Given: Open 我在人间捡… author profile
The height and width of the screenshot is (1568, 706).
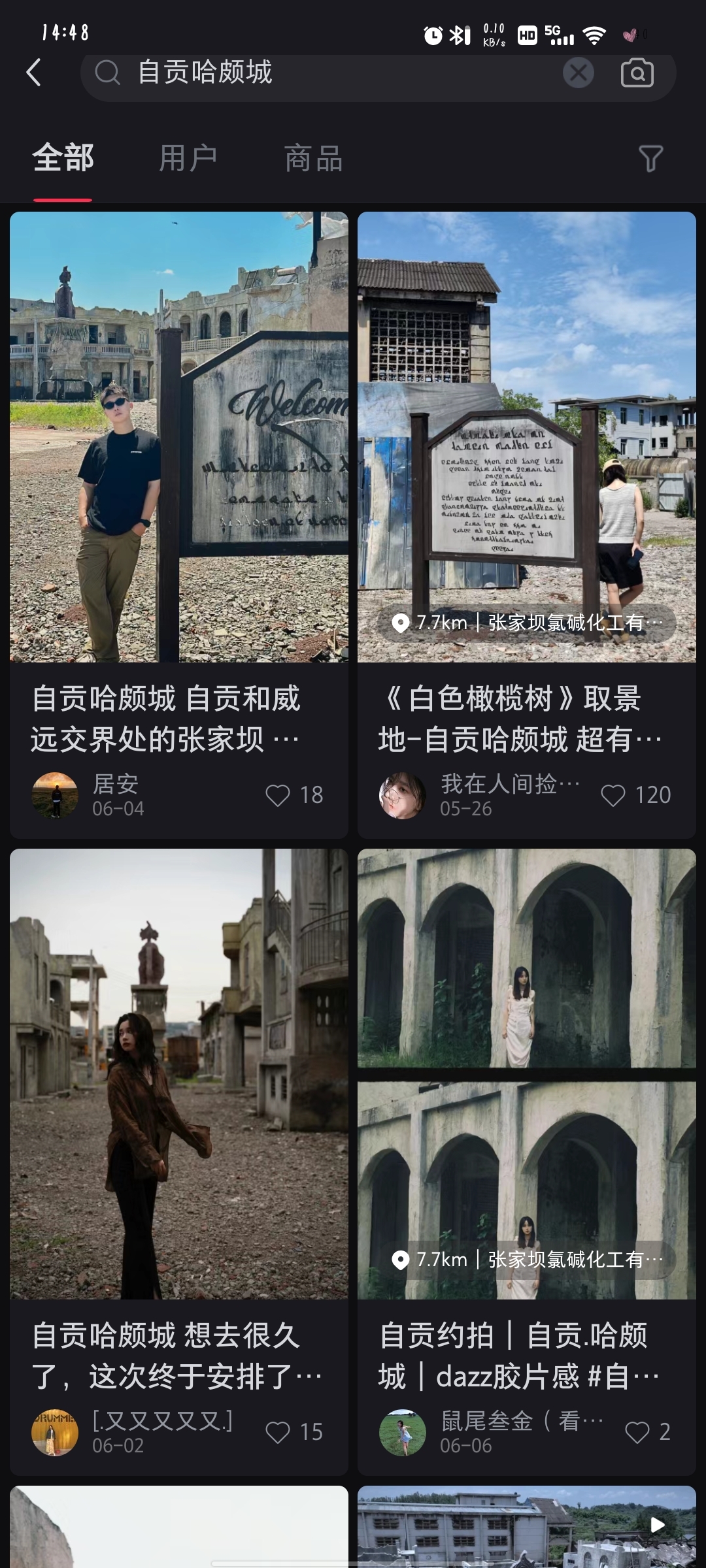Looking at the screenshot, I should (403, 795).
